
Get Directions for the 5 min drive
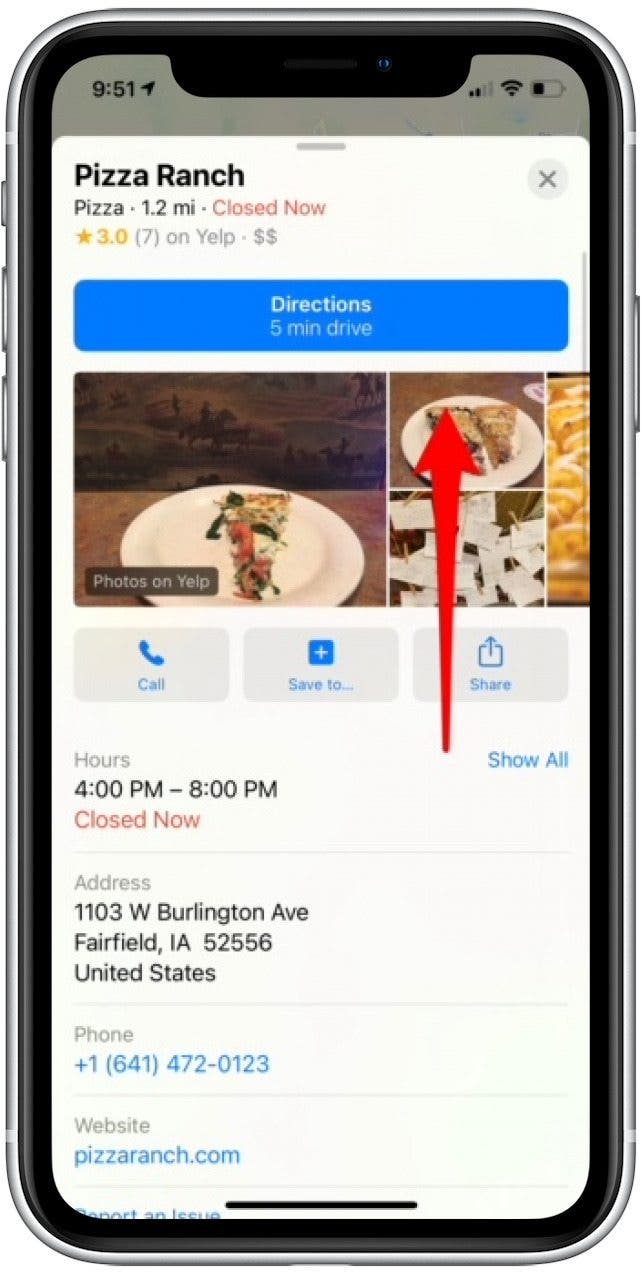pos(320,315)
